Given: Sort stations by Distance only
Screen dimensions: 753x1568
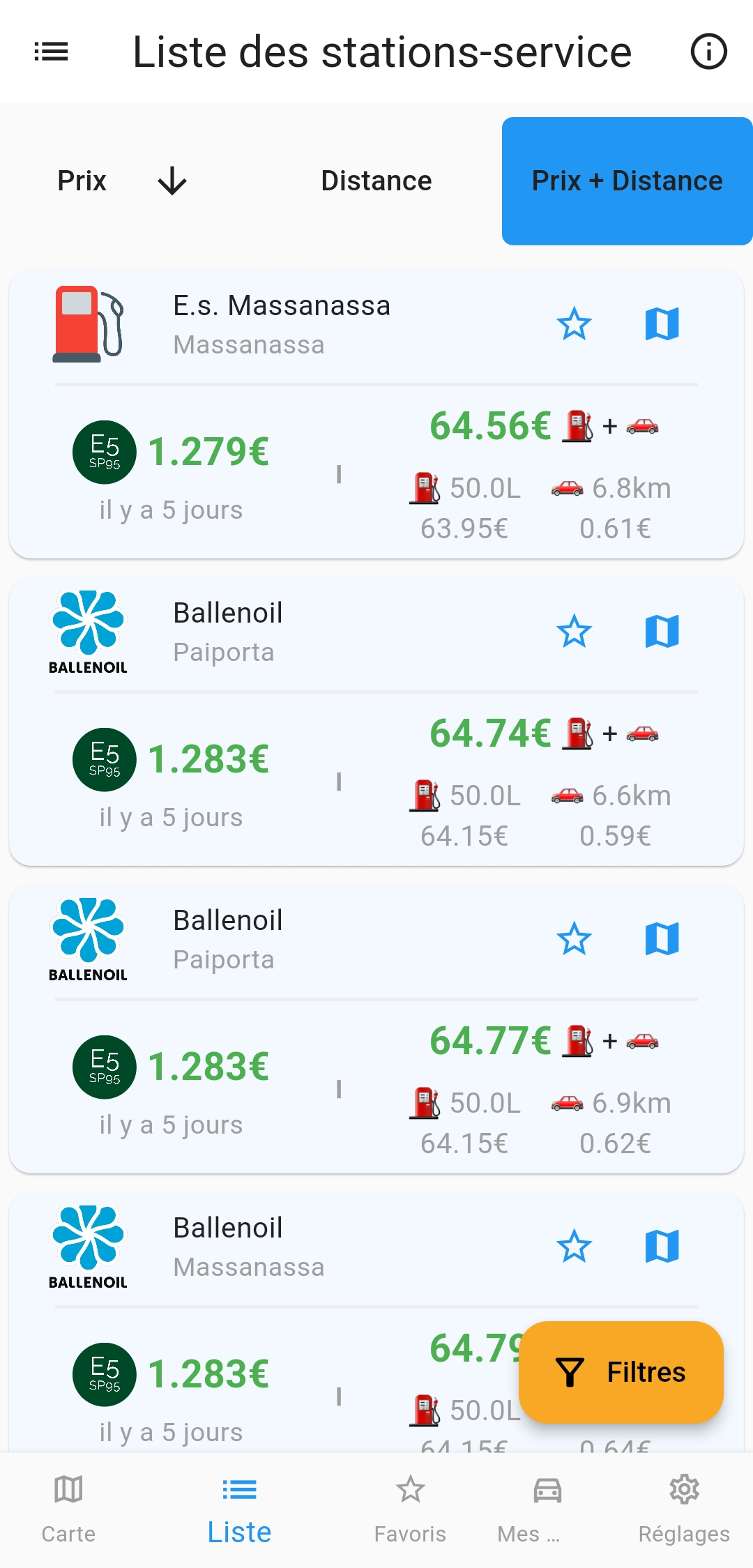Looking at the screenshot, I should [376, 181].
